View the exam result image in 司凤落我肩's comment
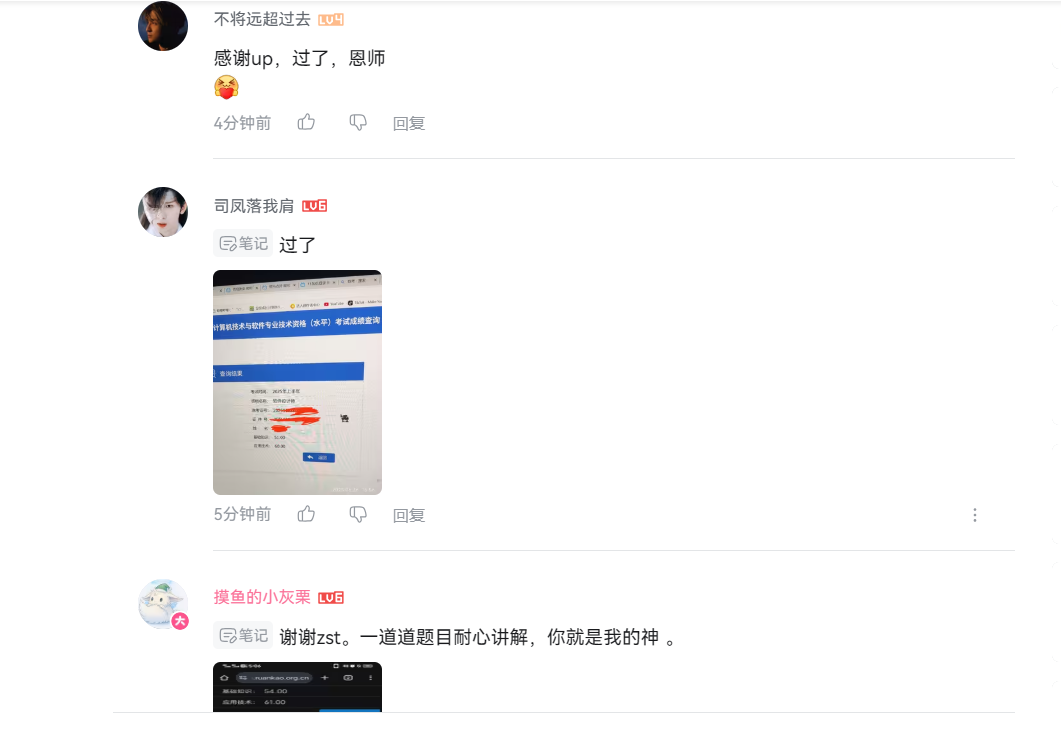Image resolution: width=1061 pixels, height=730 pixels. [297, 382]
